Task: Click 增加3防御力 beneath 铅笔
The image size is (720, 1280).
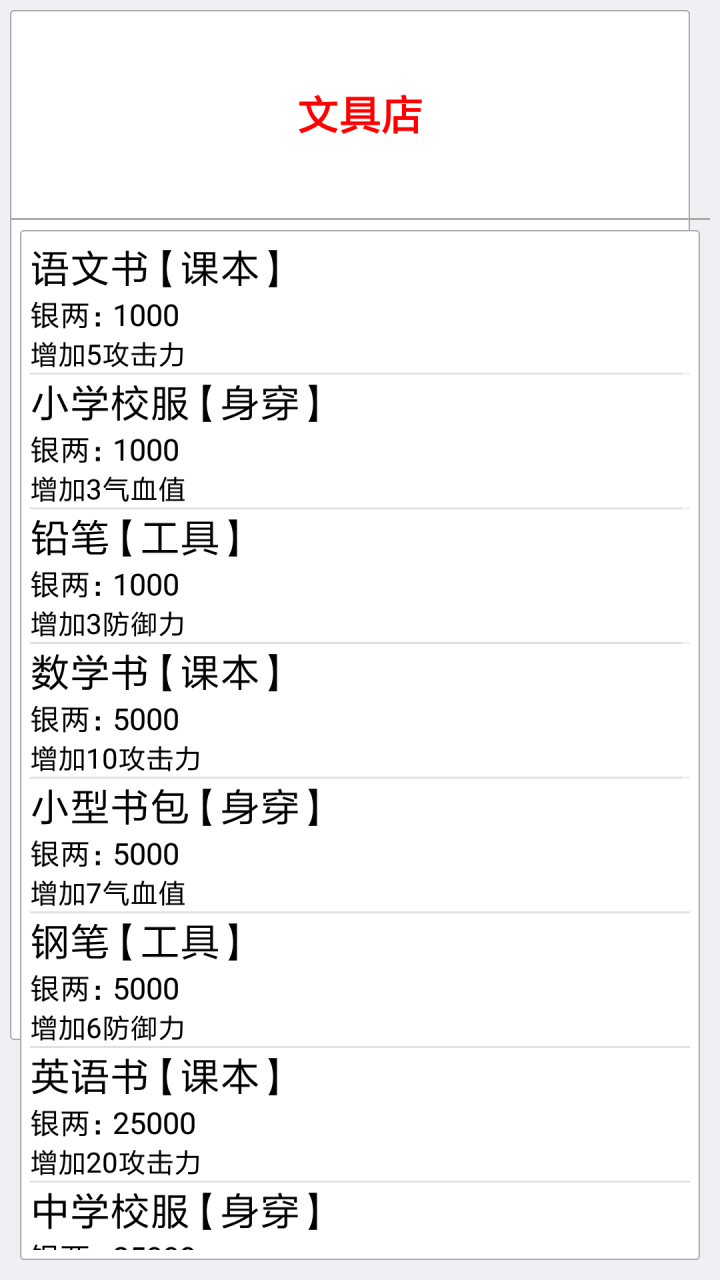Action: tap(110, 622)
